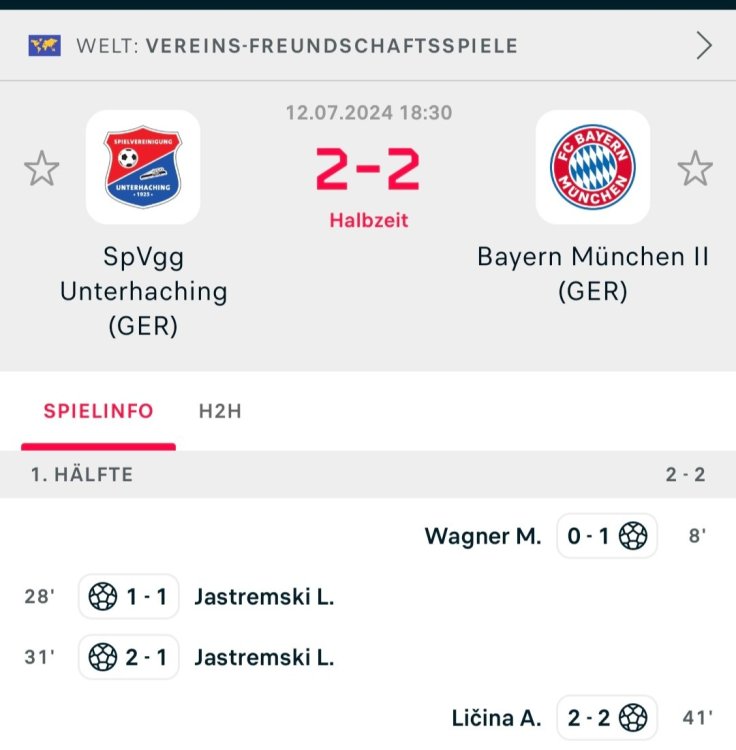Select the SPIELINFO tab
736x750 pixels.
coord(98,411)
